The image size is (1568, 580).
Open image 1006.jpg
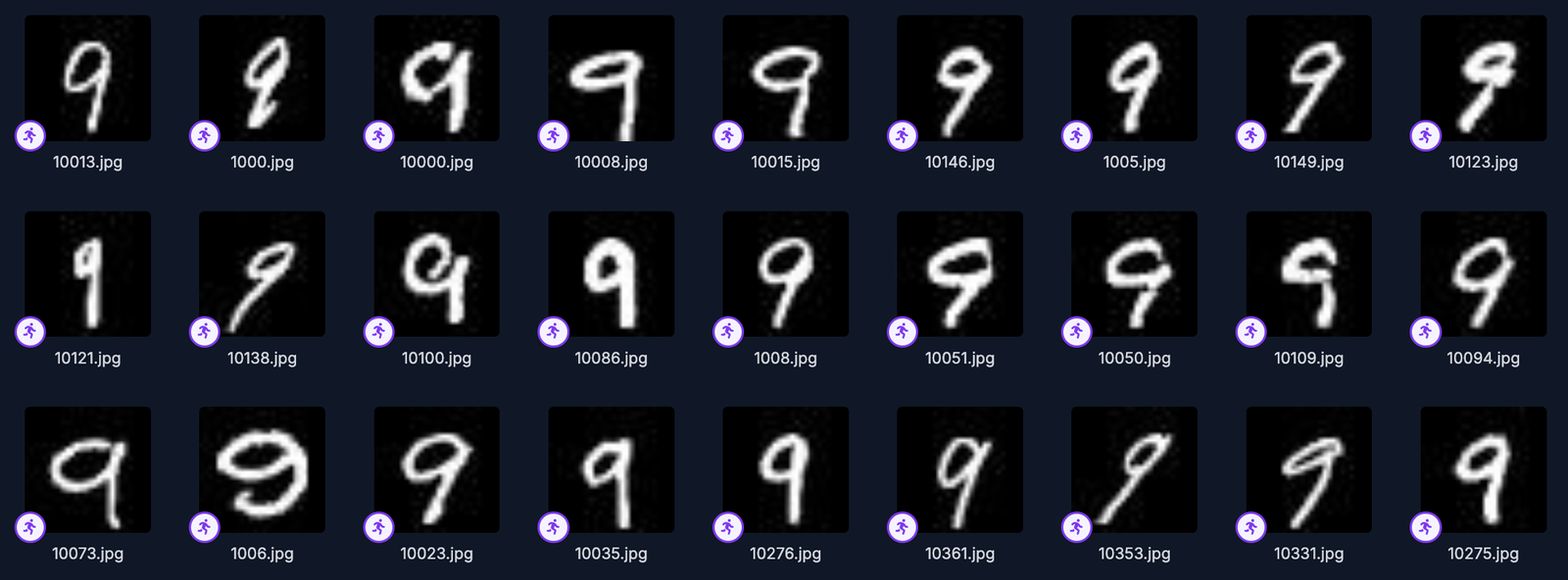click(263, 470)
